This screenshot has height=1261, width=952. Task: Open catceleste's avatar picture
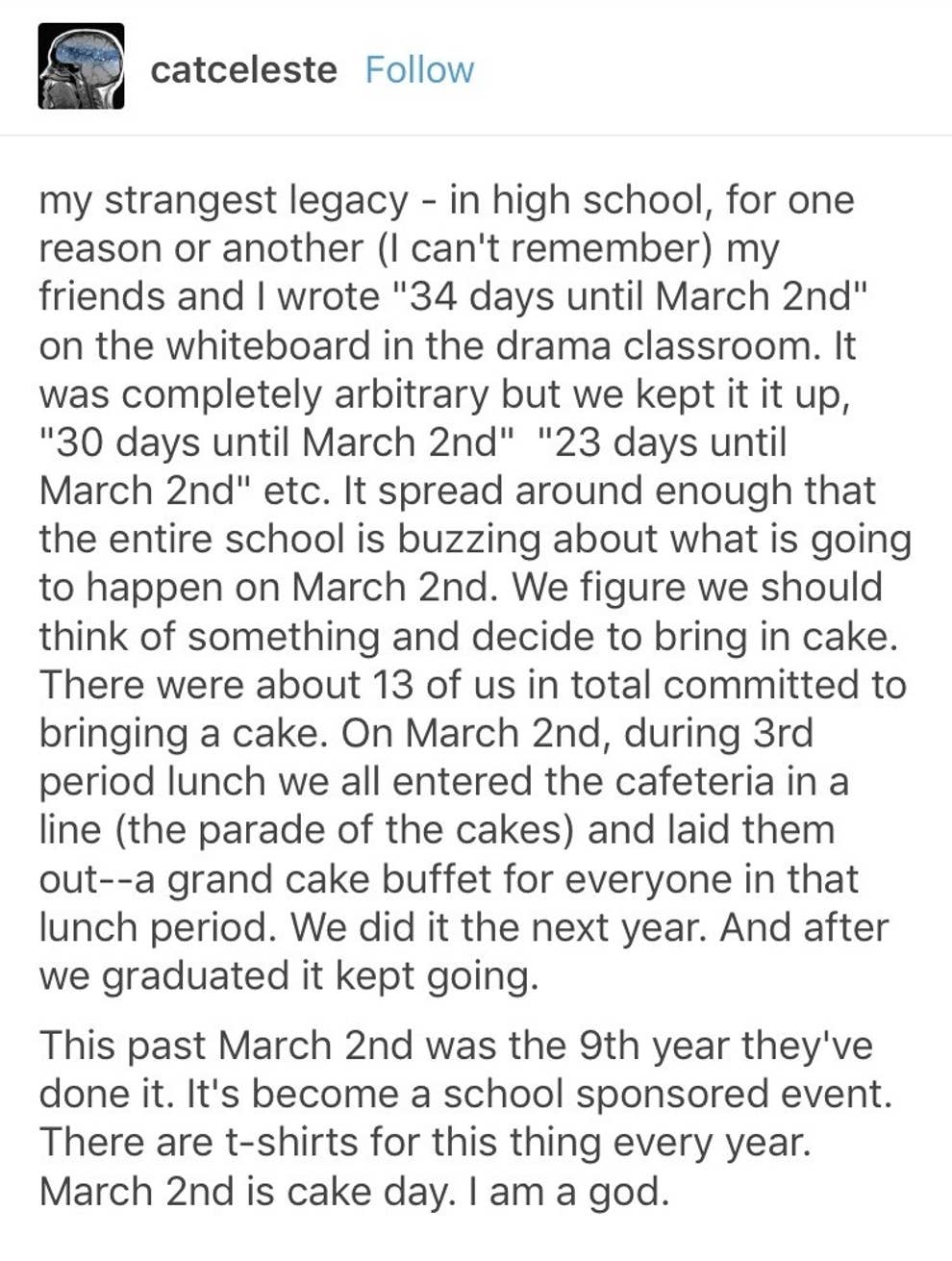[81, 66]
